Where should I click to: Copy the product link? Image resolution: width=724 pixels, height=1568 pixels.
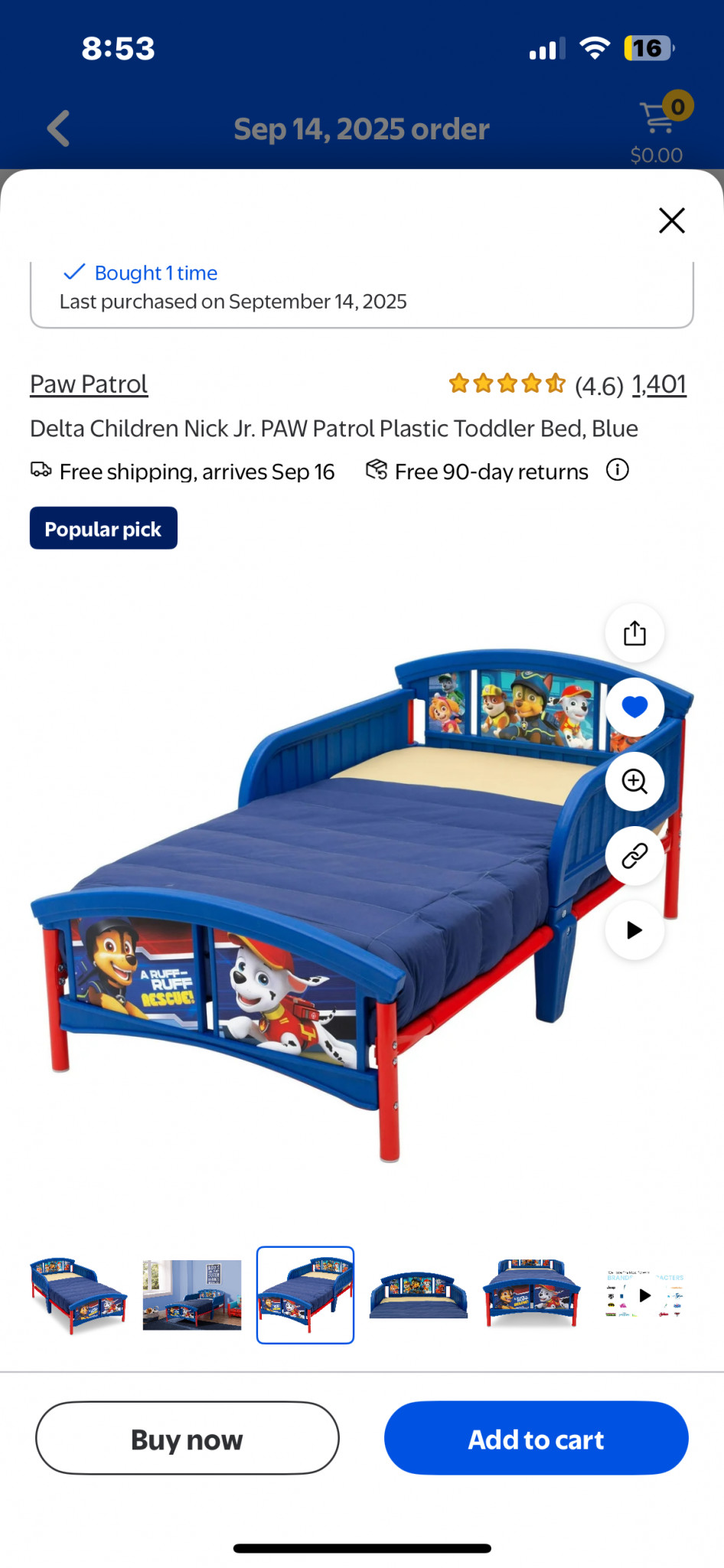[x=634, y=856]
